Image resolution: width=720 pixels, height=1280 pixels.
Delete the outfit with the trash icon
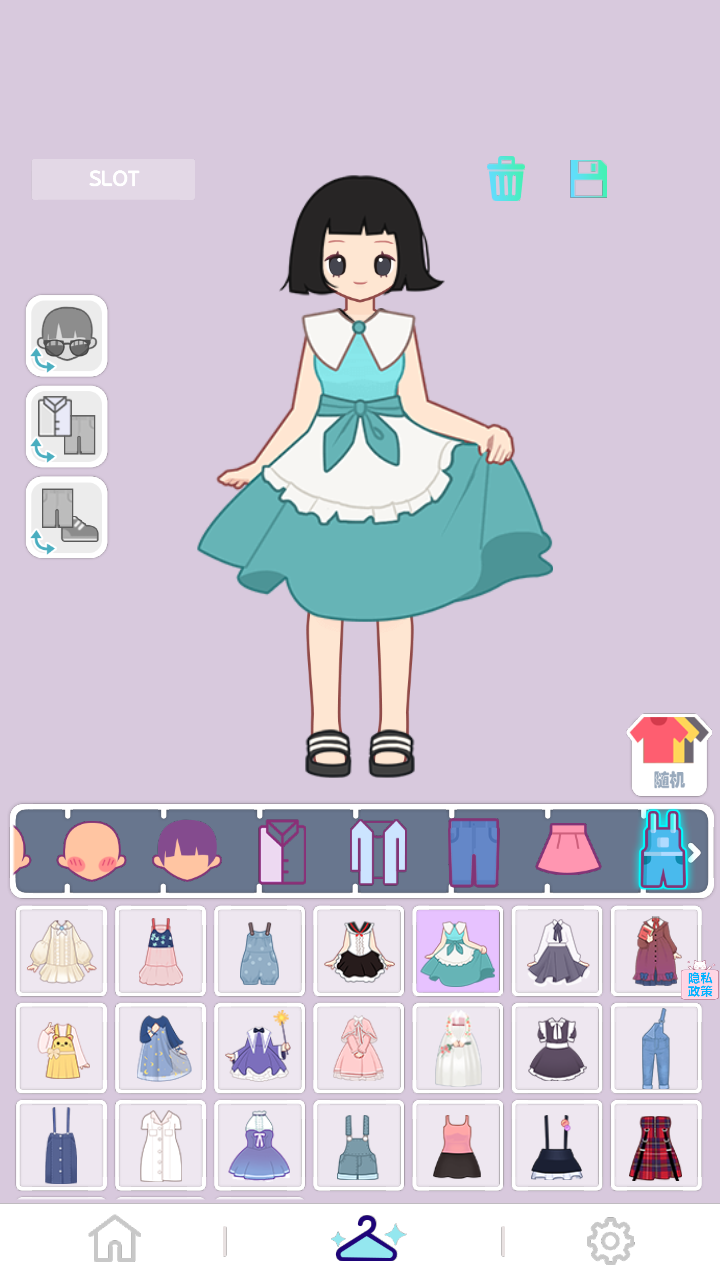click(x=506, y=179)
